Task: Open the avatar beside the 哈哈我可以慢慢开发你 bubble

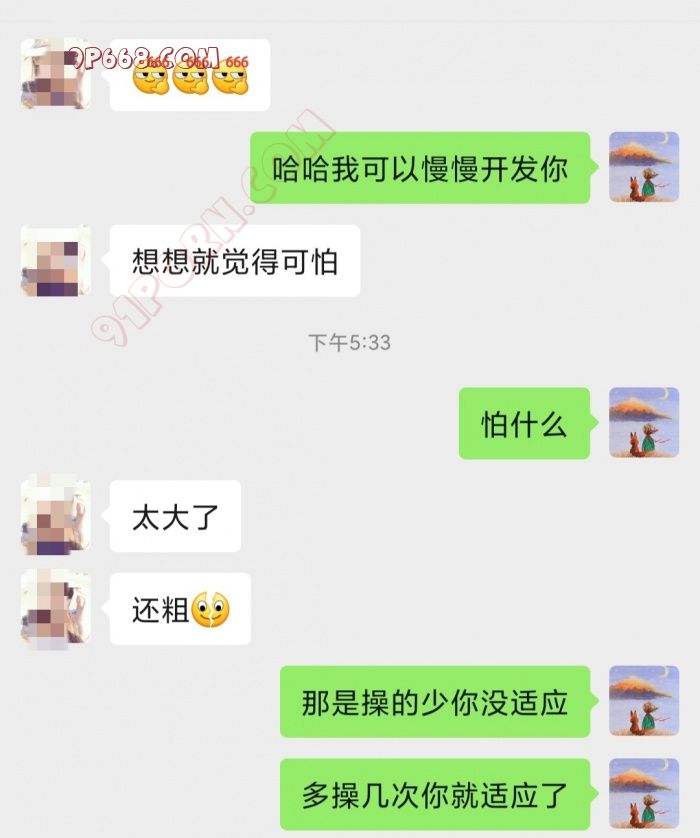Action: click(x=644, y=167)
